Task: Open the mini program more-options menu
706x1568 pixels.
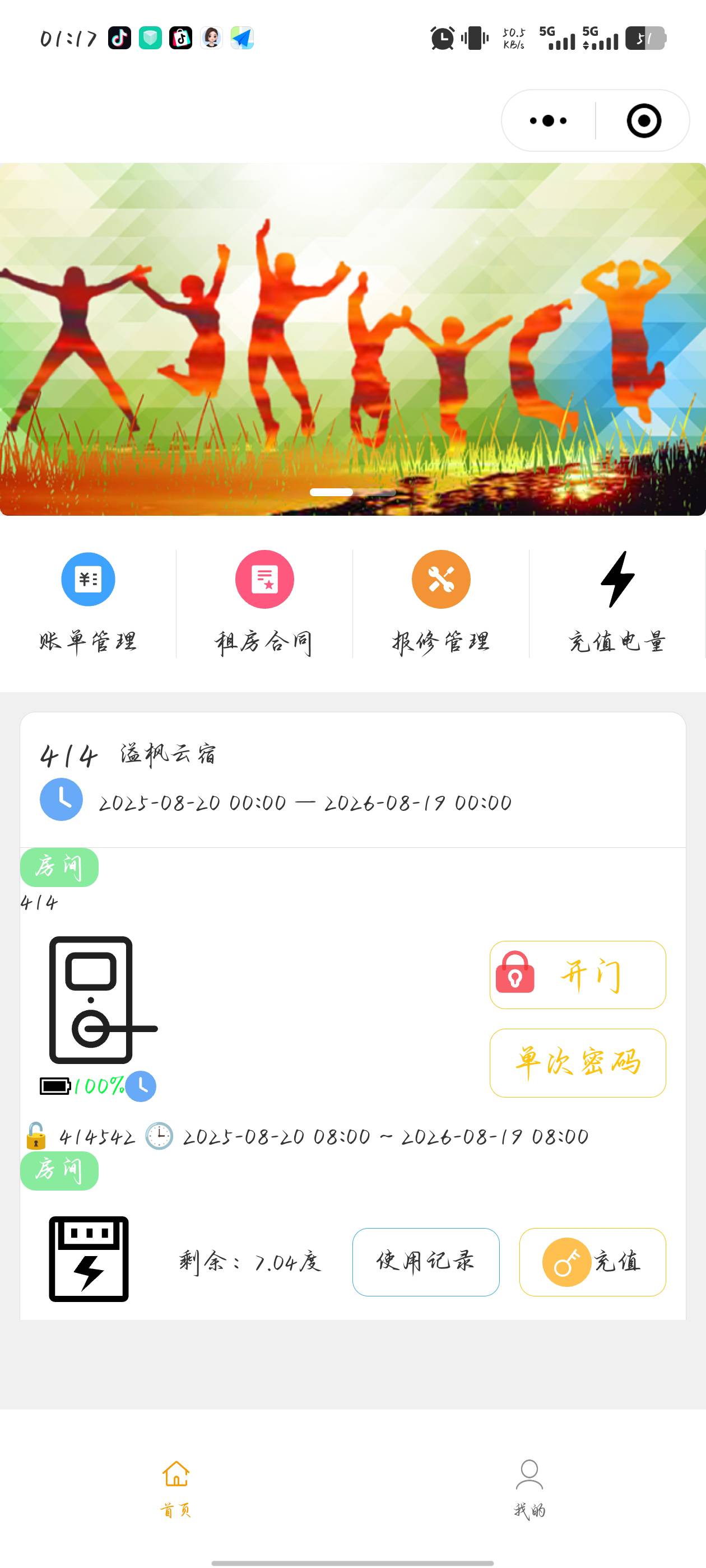Action: point(548,120)
